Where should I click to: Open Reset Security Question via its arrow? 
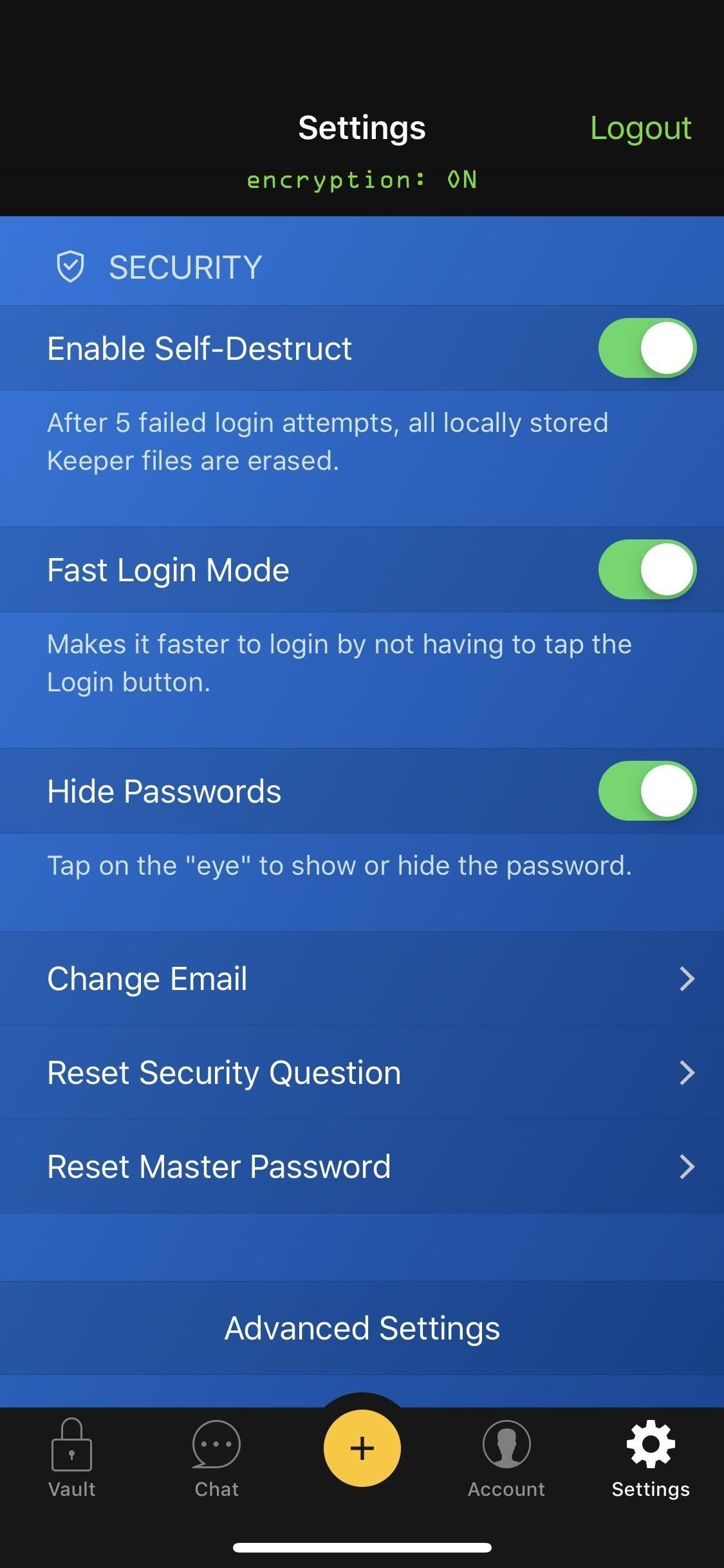click(686, 1072)
